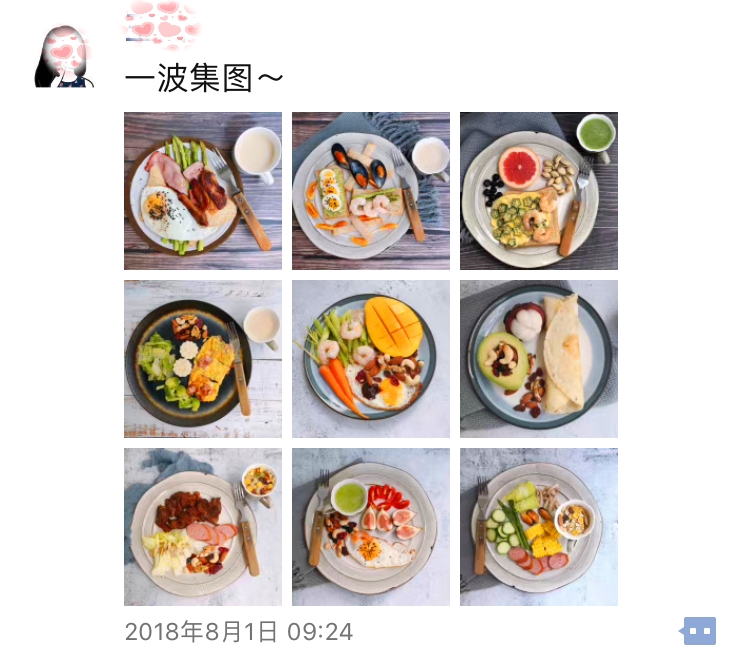
Task: View the bacon, egg and asparagus photo
Action: point(202,191)
